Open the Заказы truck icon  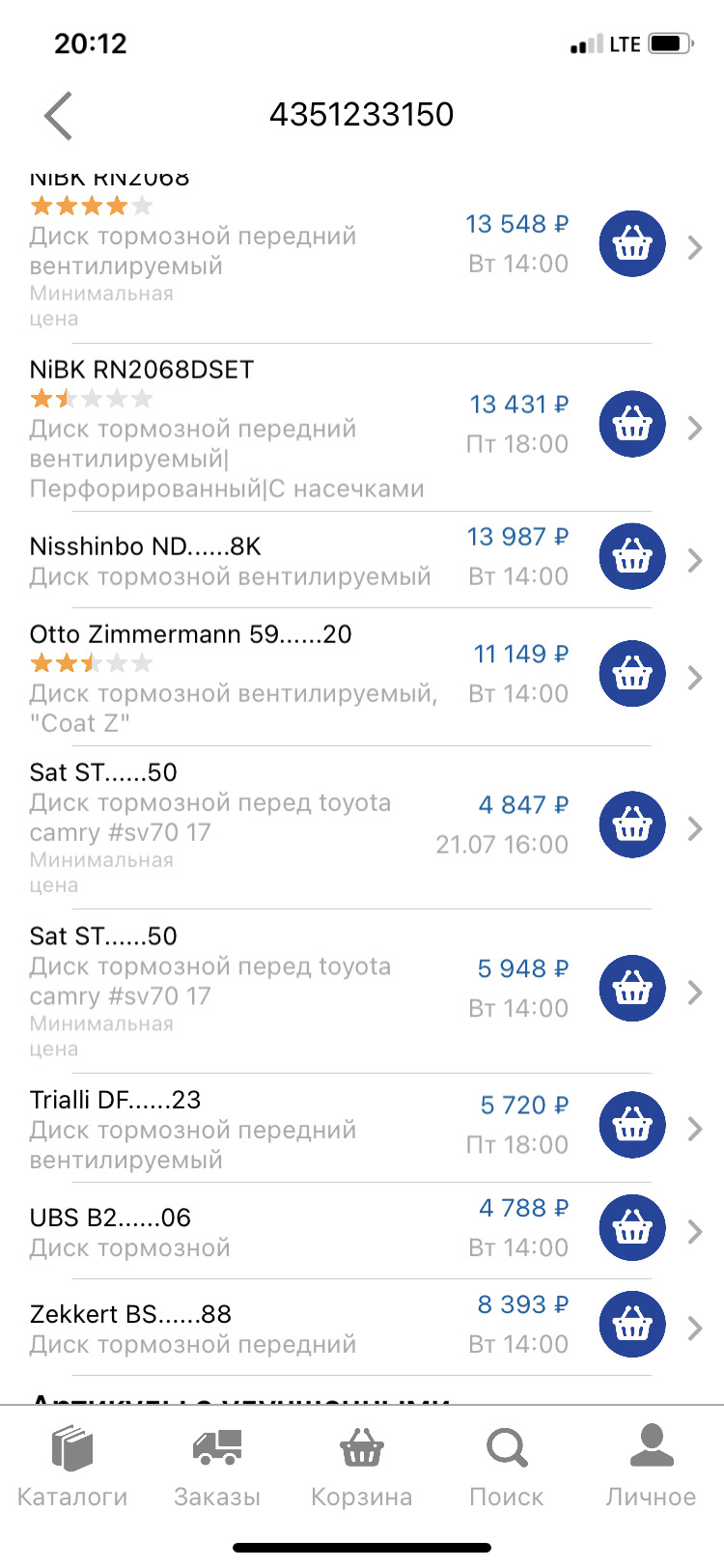pyautogui.click(x=216, y=1448)
